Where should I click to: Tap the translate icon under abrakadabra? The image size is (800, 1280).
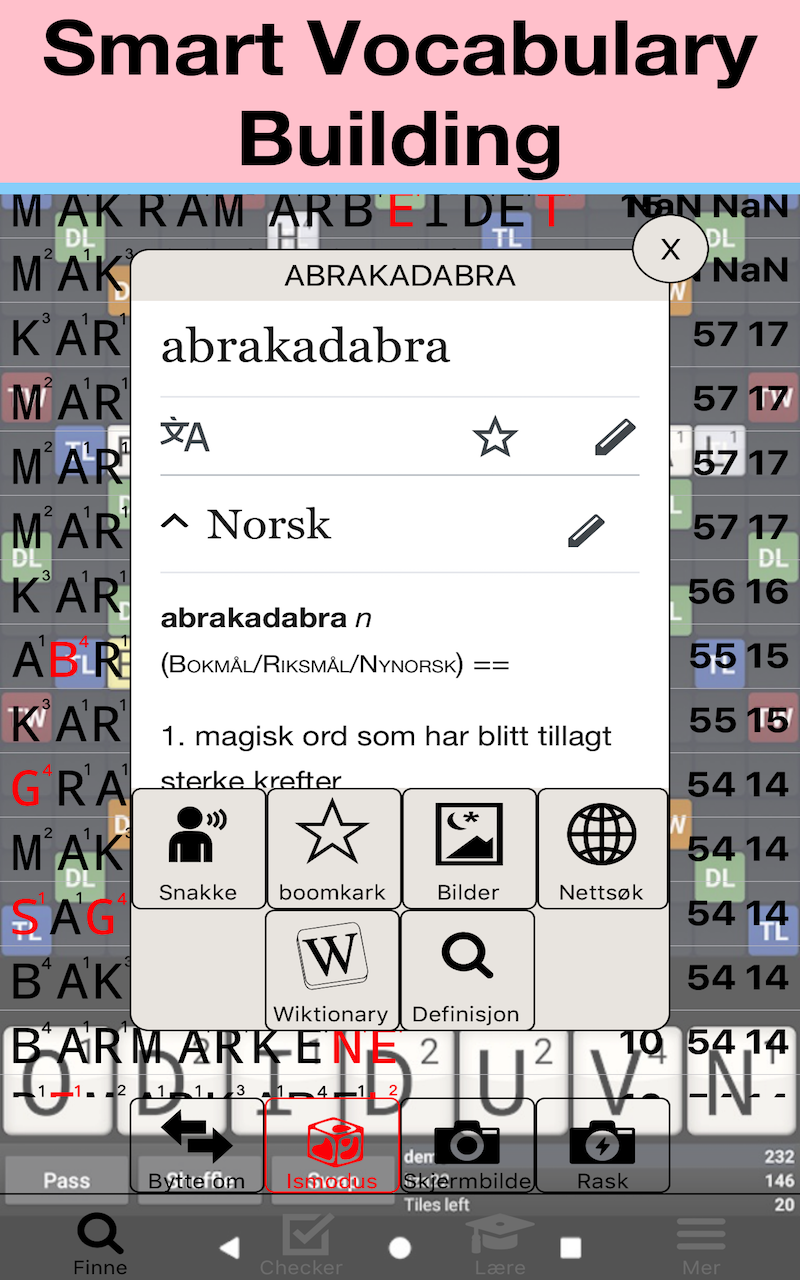[185, 436]
